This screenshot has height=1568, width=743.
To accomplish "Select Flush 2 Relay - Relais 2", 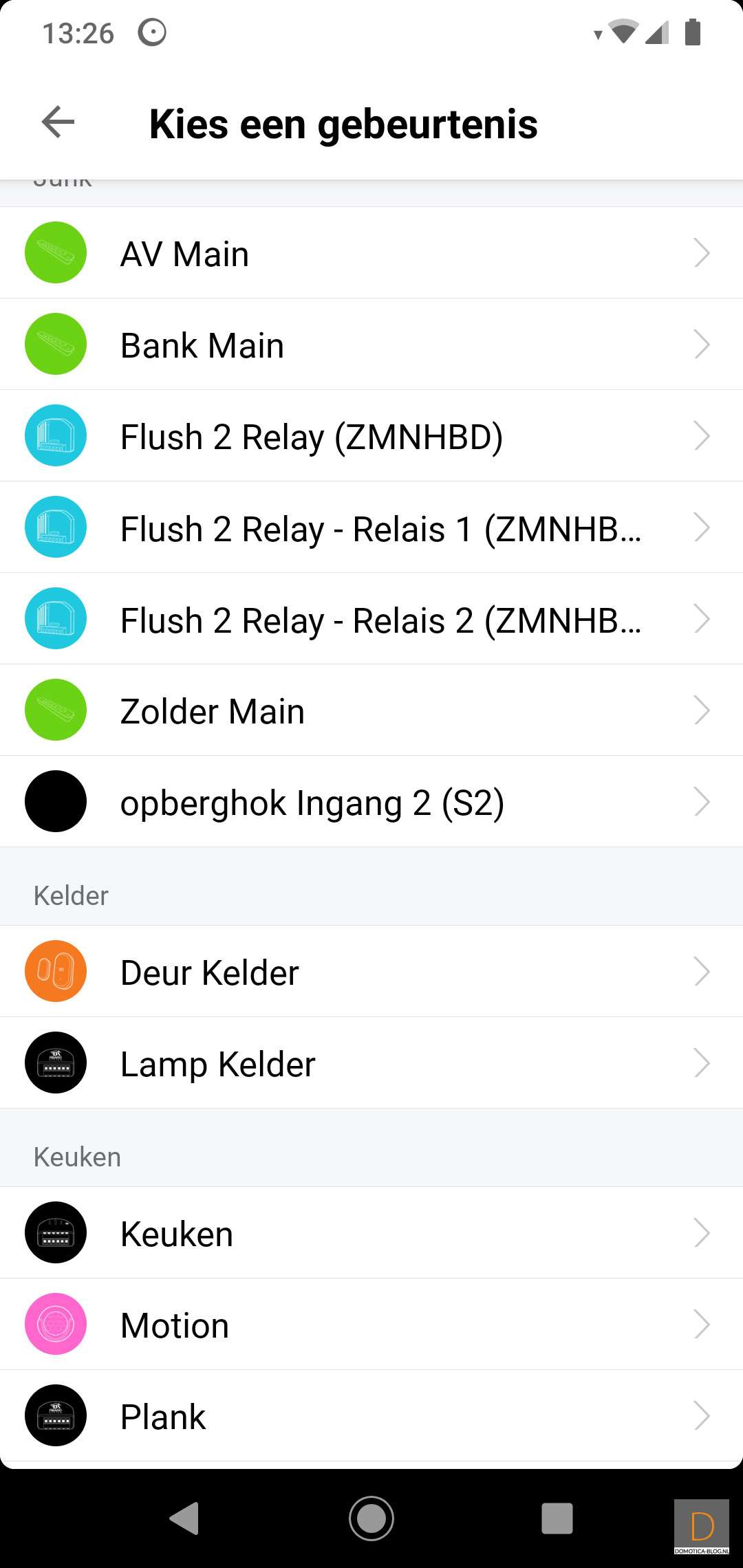I will (x=371, y=619).
